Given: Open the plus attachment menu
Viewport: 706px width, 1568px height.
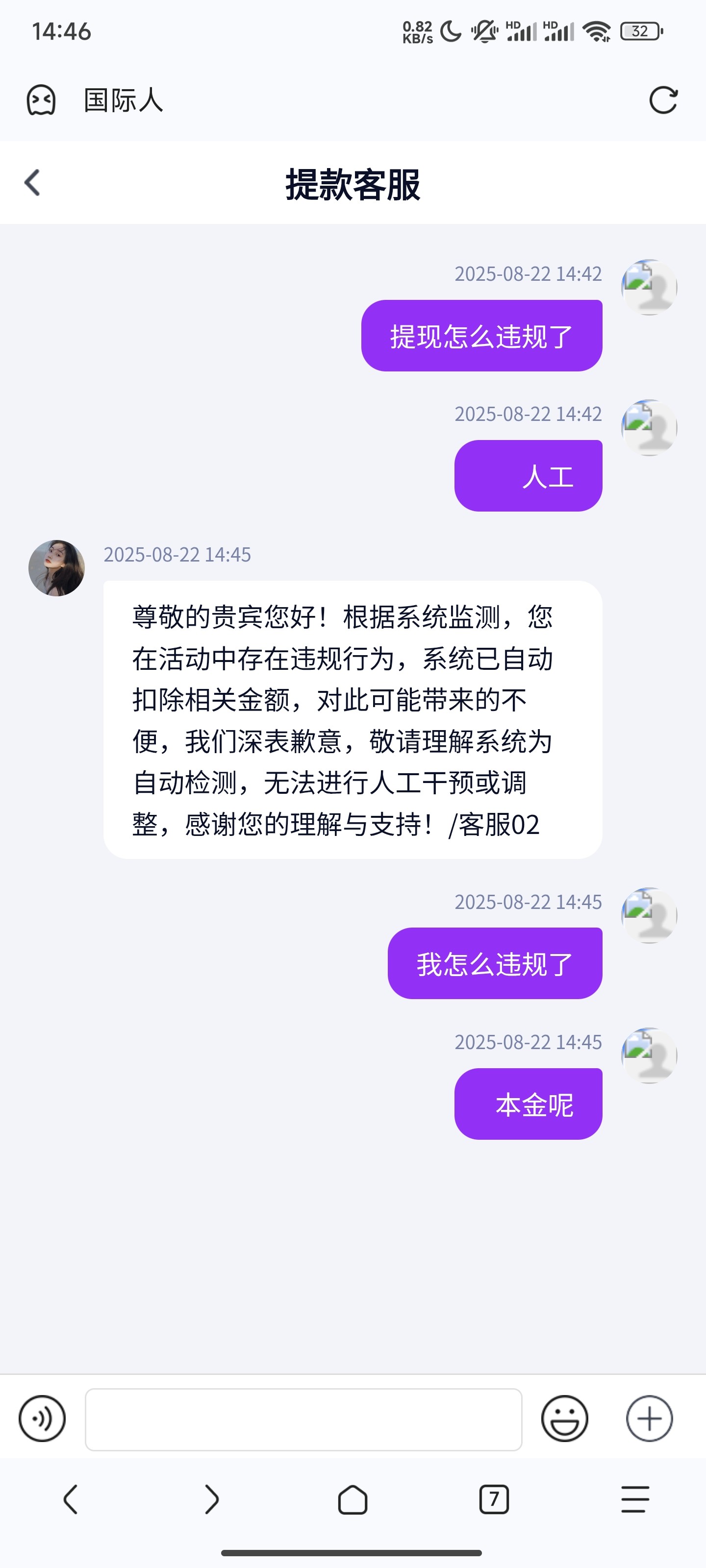Looking at the screenshot, I should point(649,1418).
